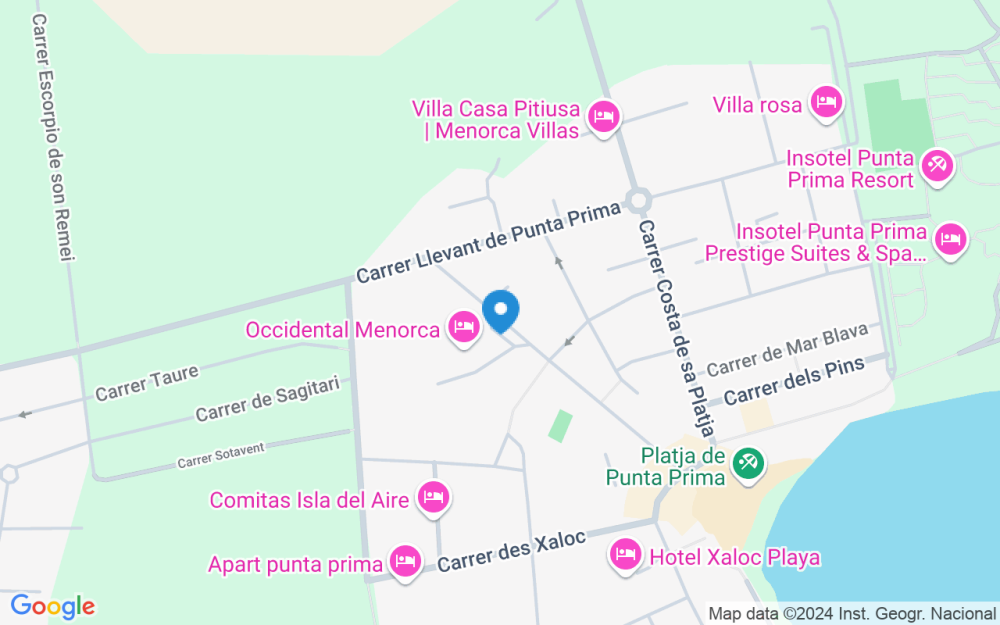Open the Comitas Isla del Aire hotel pin
The height and width of the screenshot is (625, 1000).
(434, 498)
